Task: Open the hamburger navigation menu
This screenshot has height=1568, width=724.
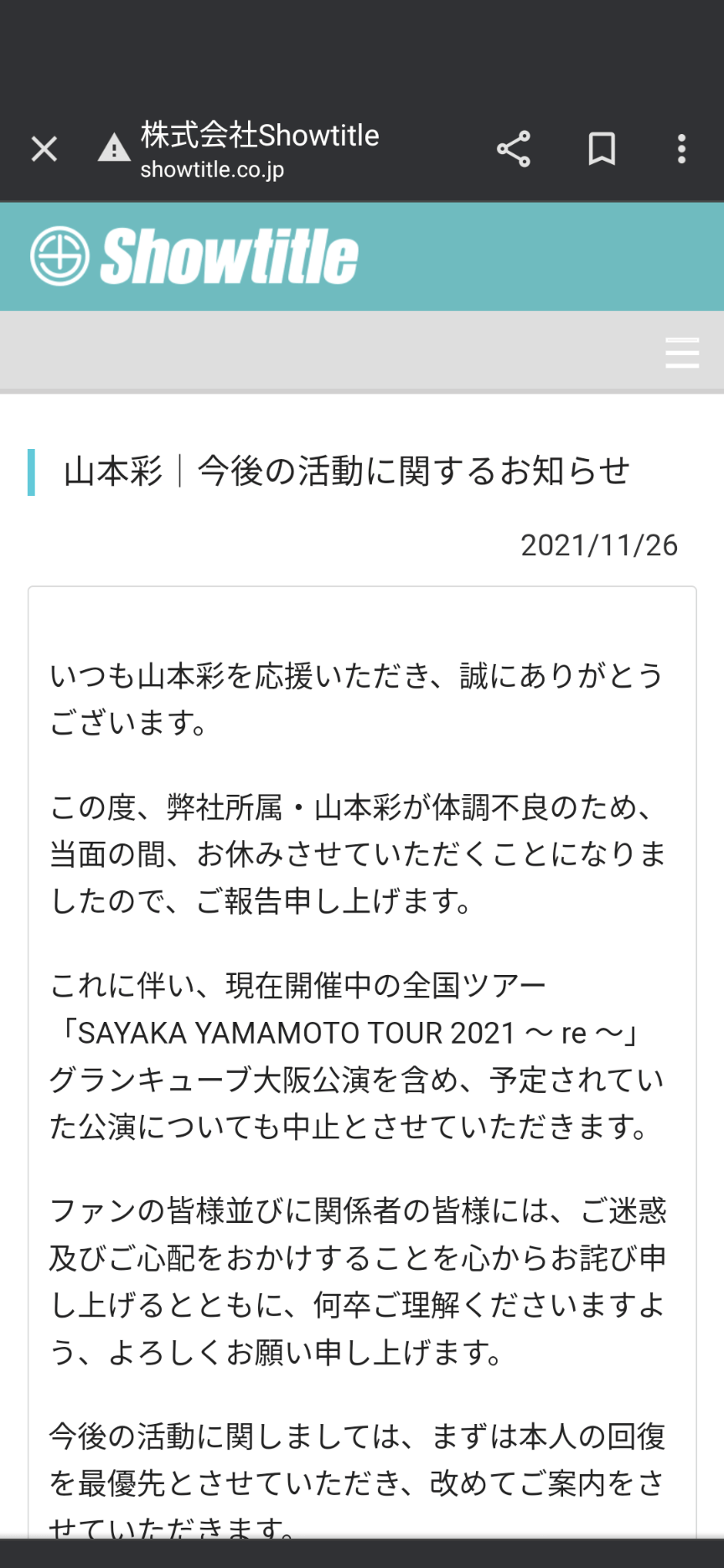Action: tap(681, 353)
